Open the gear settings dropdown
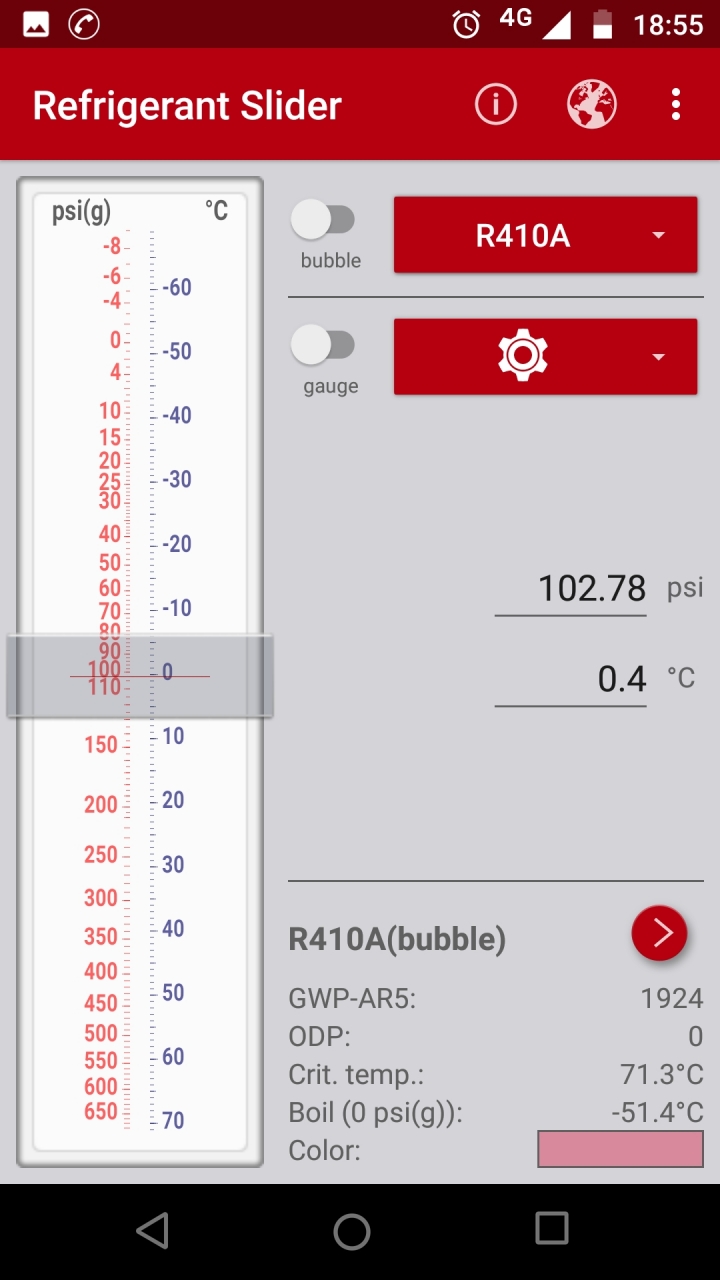The width and height of the screenshot is (720, 1280). click(545, 356)
